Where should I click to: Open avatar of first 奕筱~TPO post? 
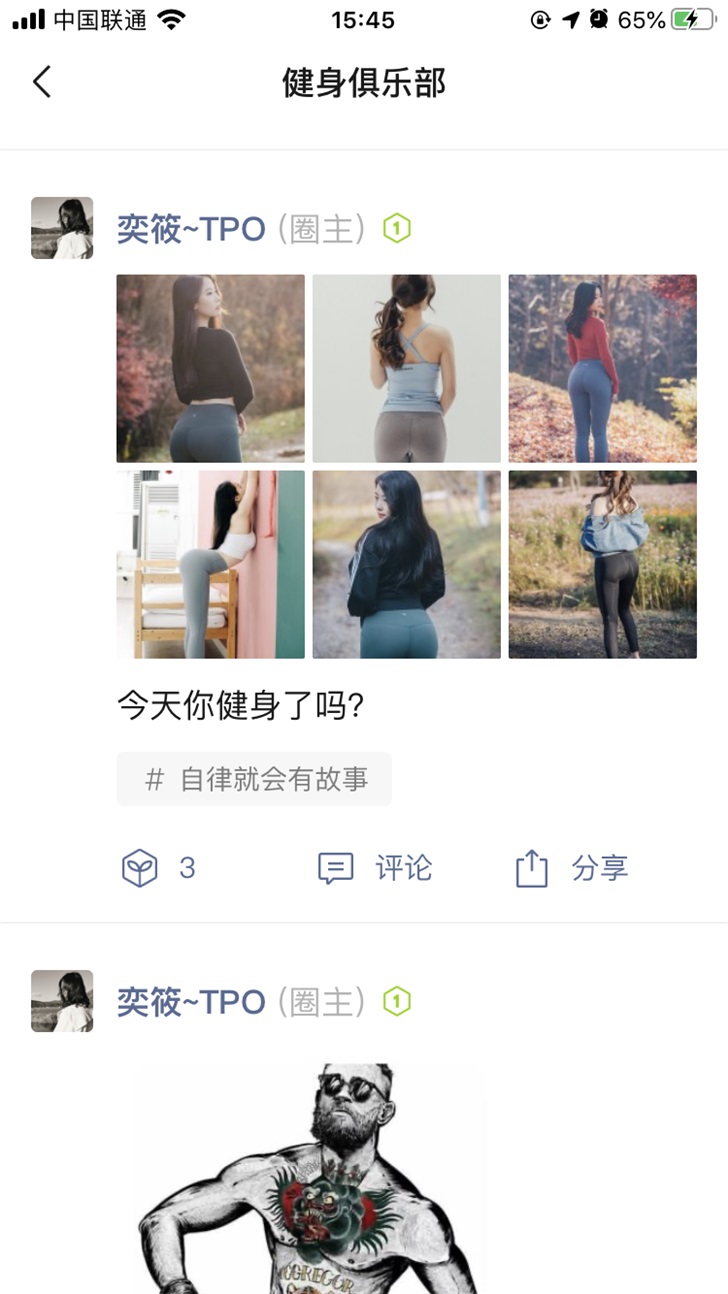pos(62,228)
